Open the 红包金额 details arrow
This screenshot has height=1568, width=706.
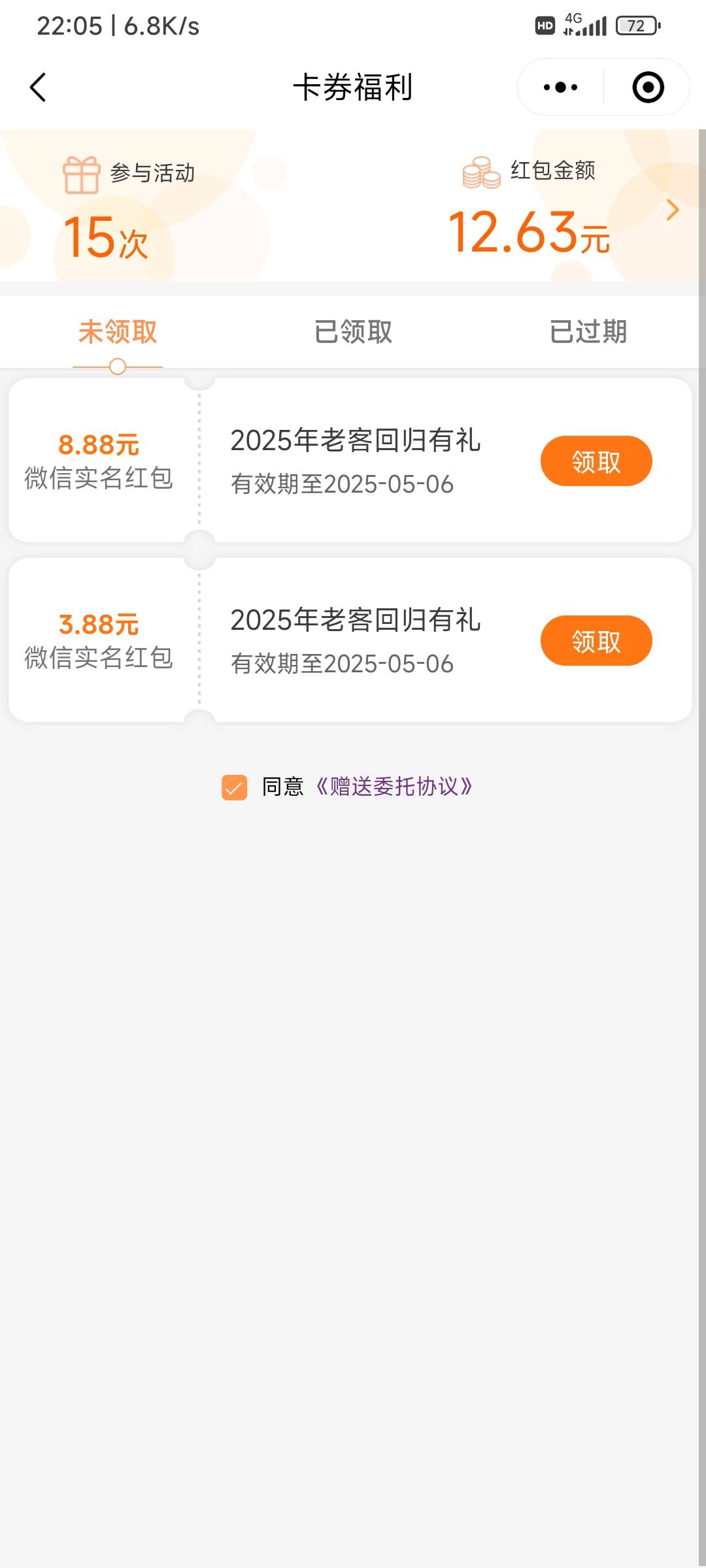tap(672, 210)
